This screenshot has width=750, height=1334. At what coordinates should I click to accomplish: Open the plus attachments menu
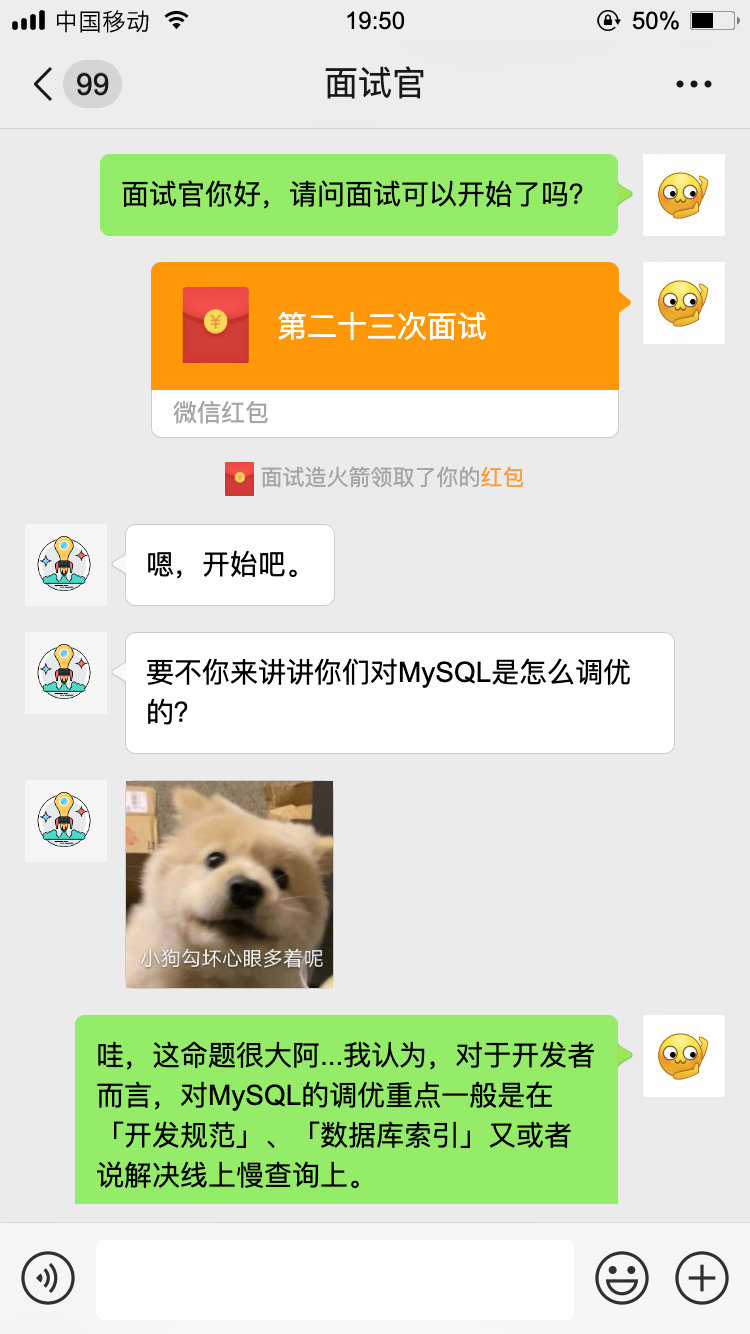[701, 1278]
